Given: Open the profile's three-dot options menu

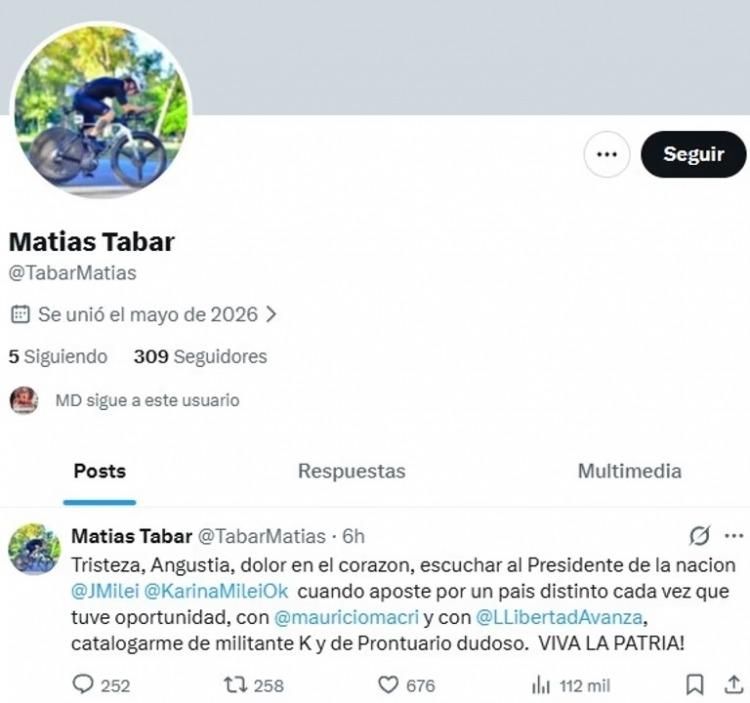Looking at the screenshot, I should (607, 154).
